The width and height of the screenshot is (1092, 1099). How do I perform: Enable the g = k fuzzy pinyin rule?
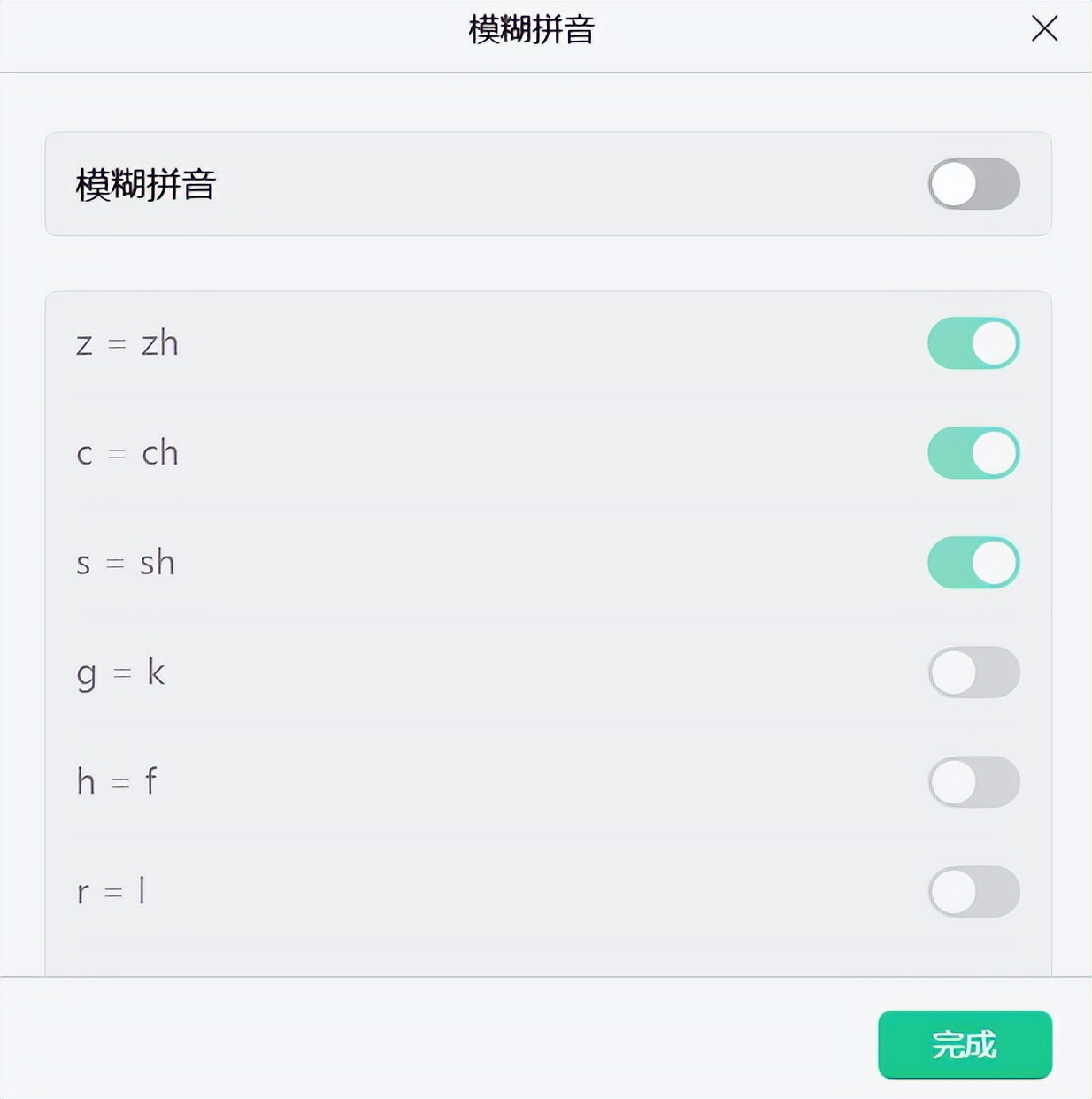click(974, 672)
